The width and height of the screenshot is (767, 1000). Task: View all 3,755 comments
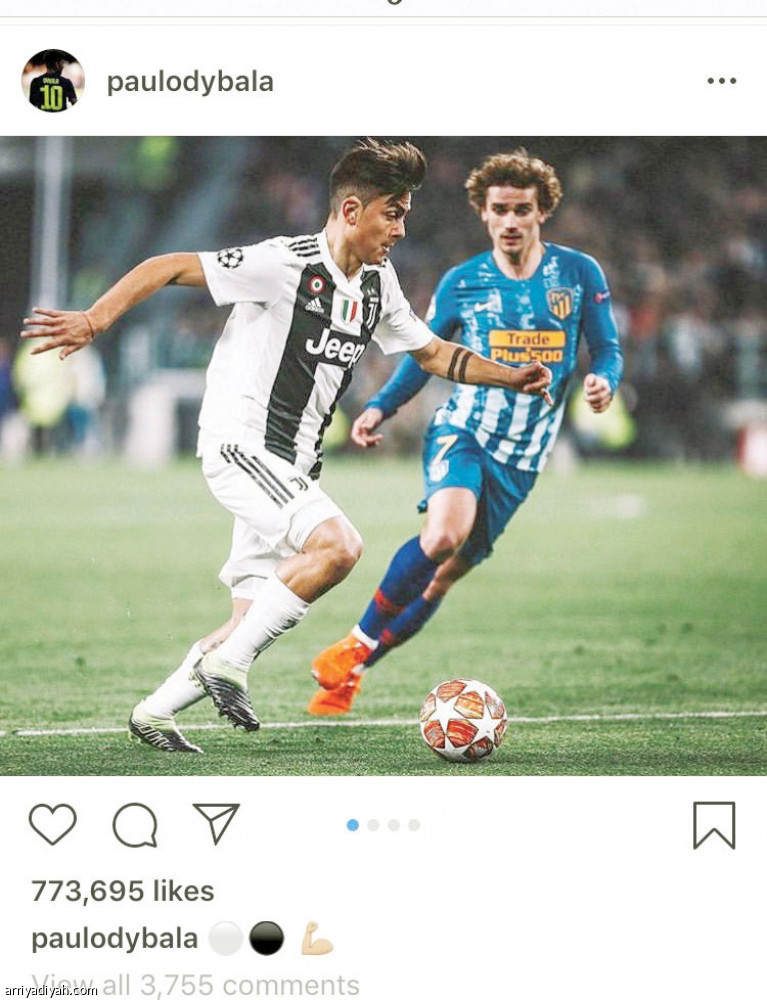(196, 985)
